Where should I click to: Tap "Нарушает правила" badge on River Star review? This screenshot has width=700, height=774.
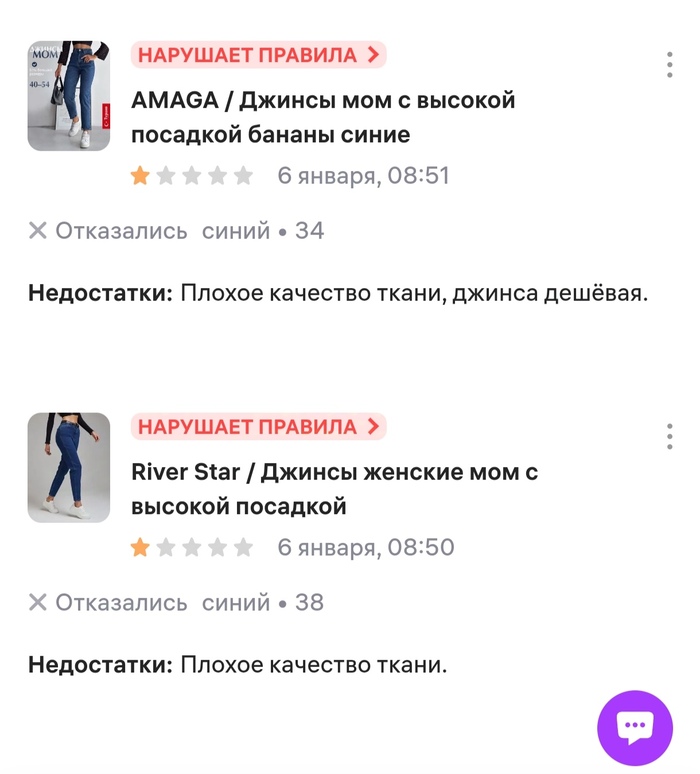(x=258, y=427)
